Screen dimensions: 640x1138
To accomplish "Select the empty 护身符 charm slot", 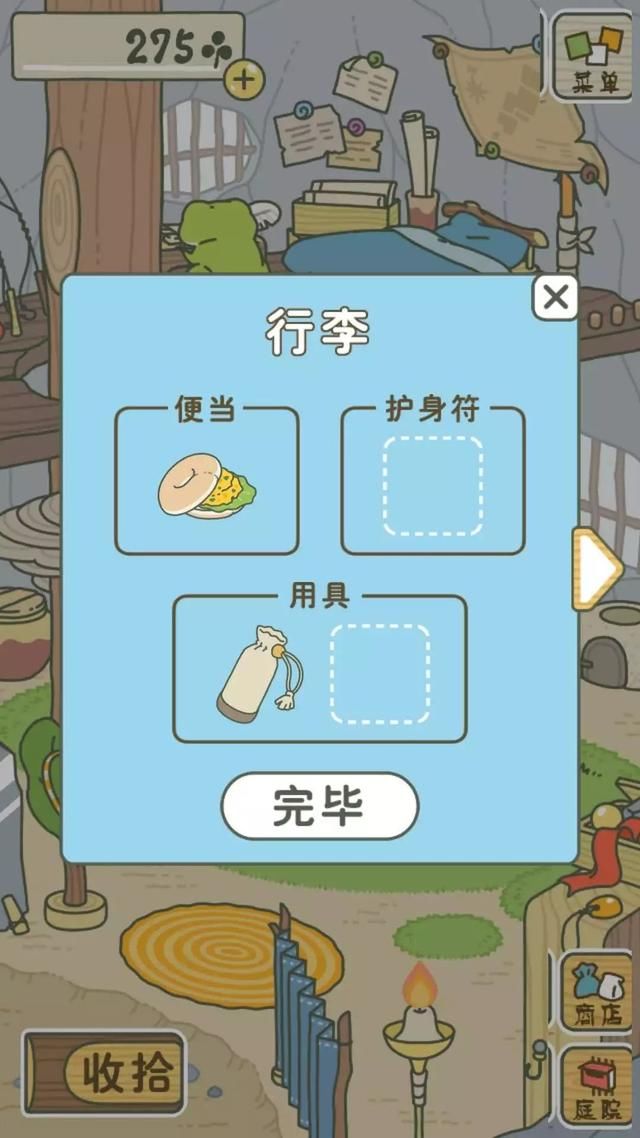I will point(432,486).
